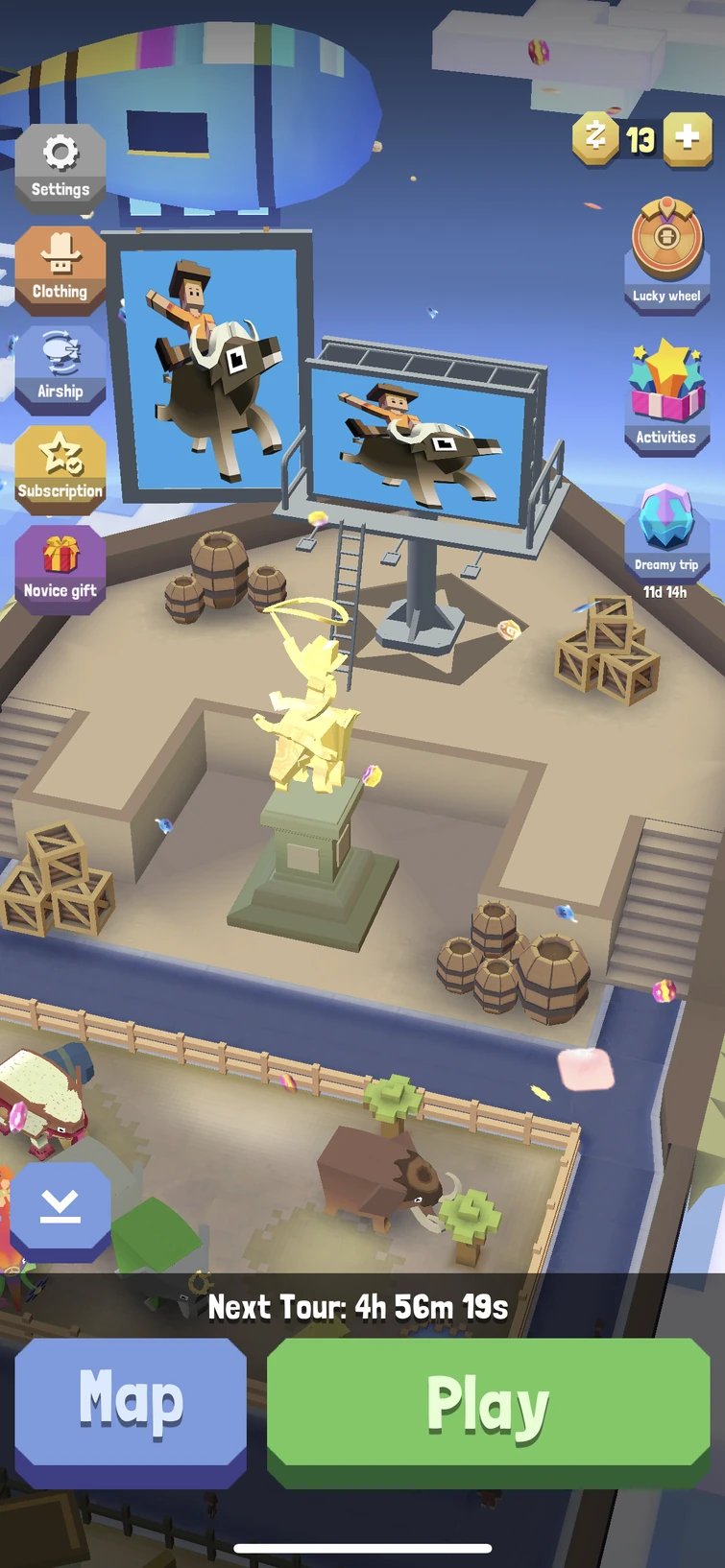Screen dimensions: 725x1568
Task: Open the Subscription offer
Action: [x=60, y=466]
